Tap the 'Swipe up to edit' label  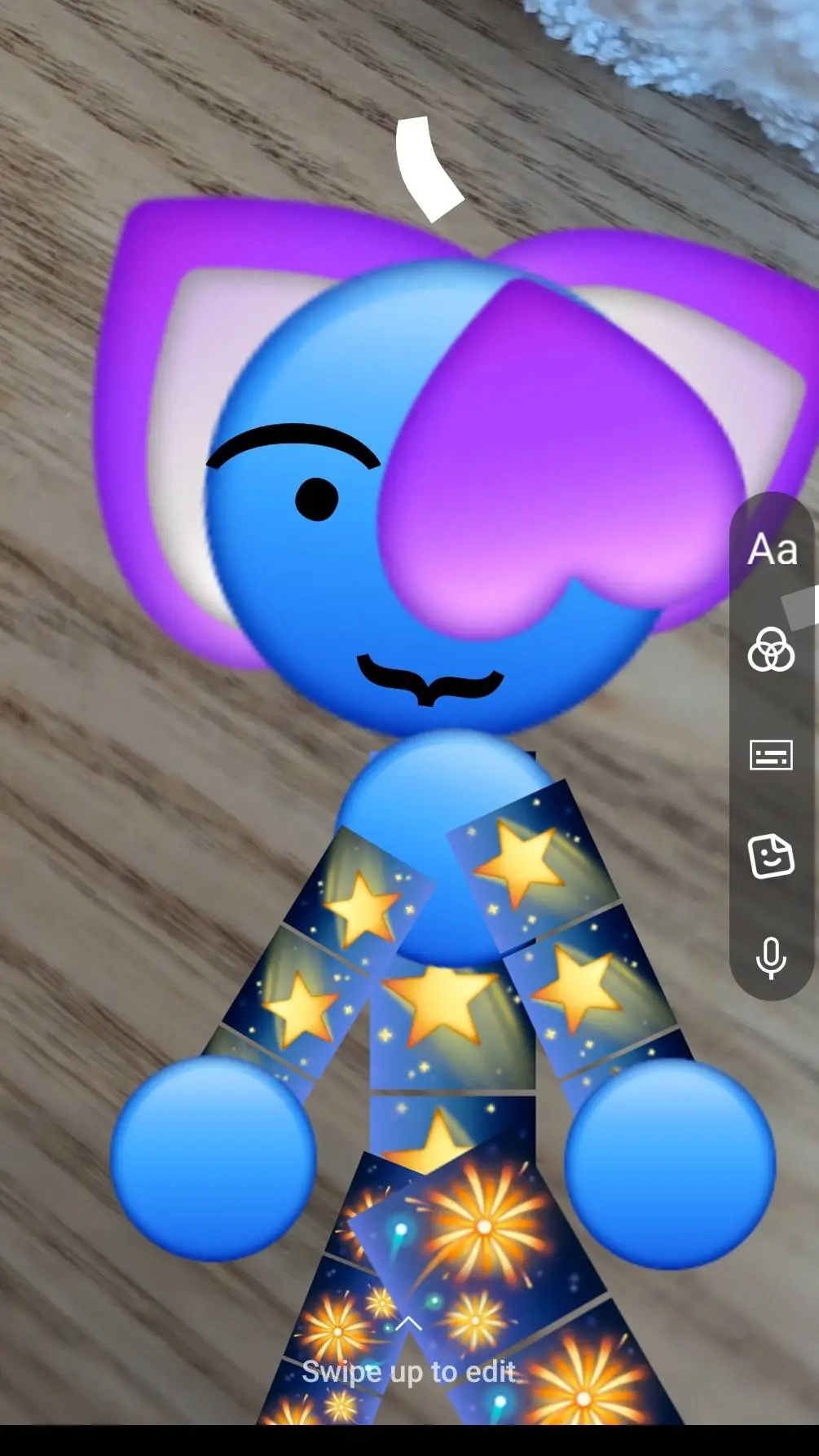click(x=409, y=1370)
